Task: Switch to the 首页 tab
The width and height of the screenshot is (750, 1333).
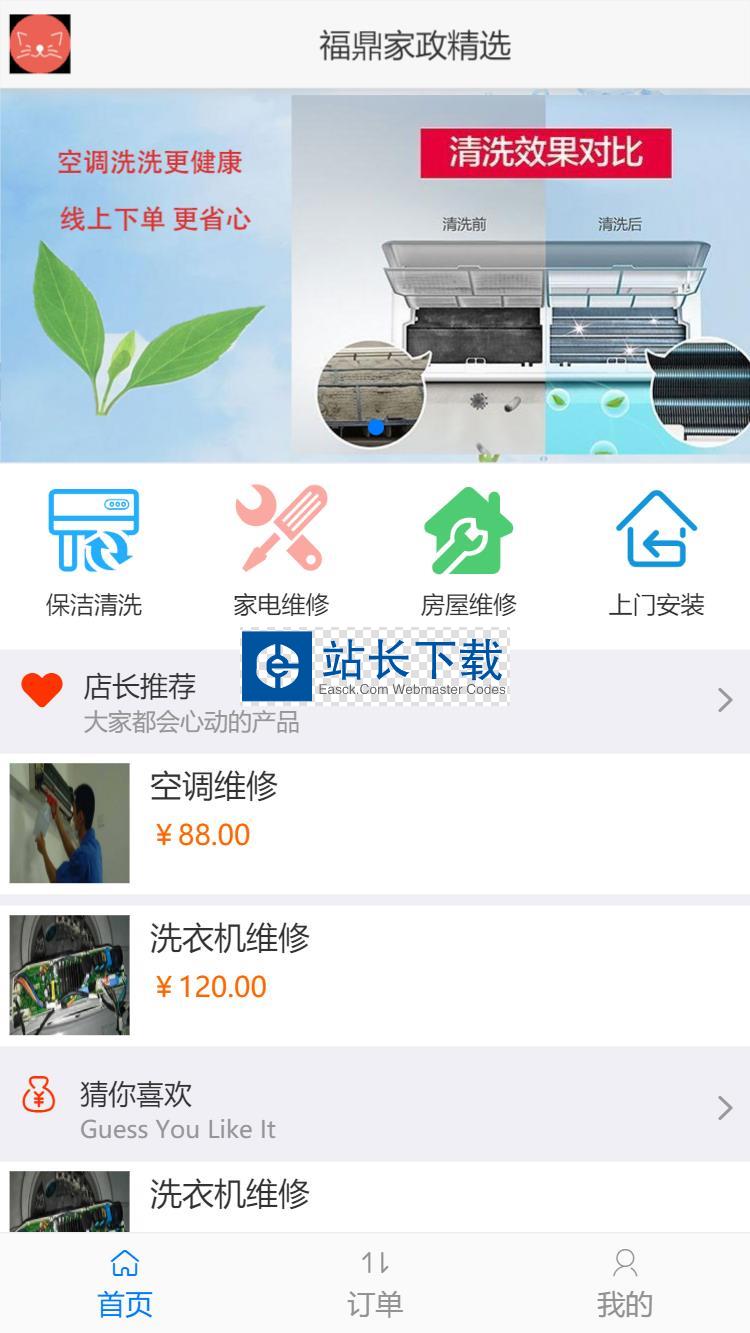Action: [125, 1283]
